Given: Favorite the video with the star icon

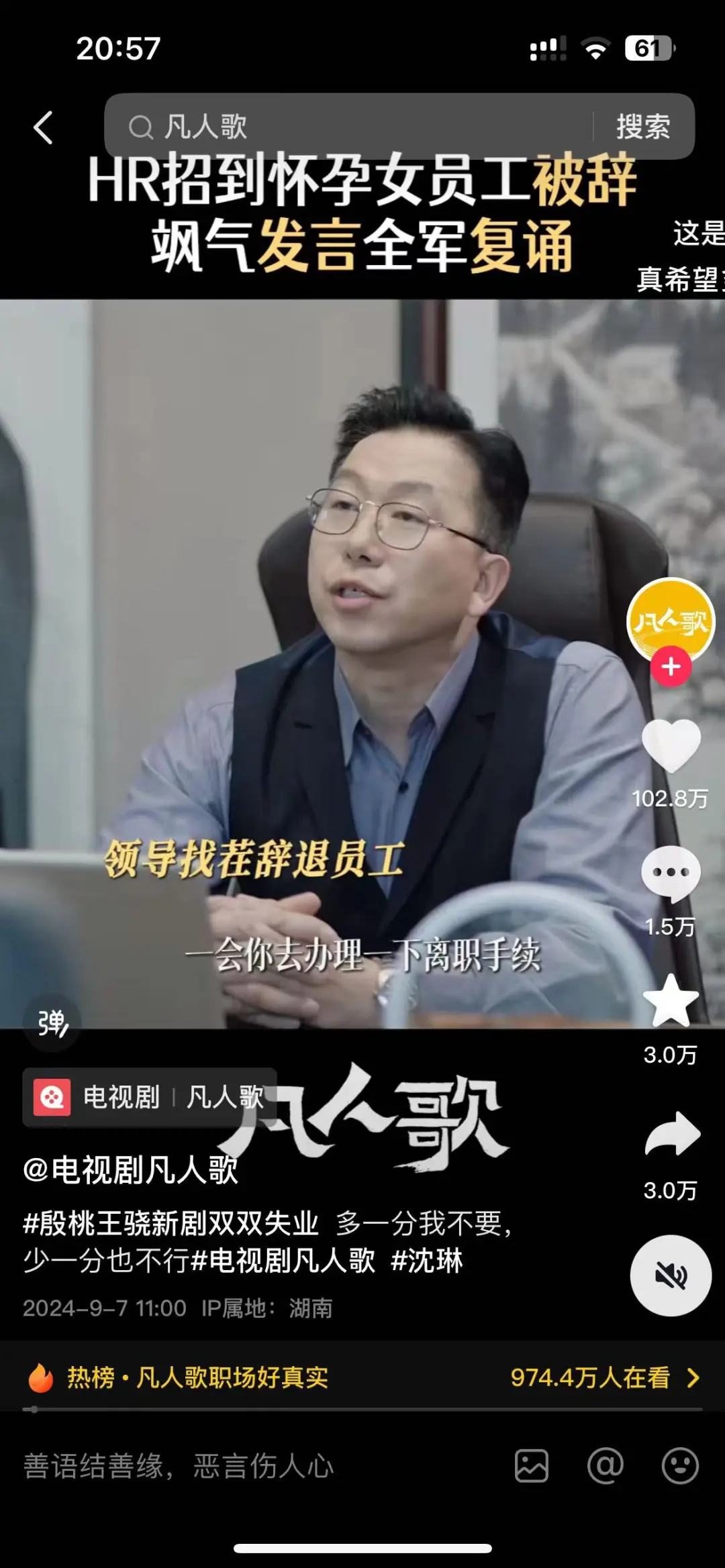Looking at the screenshot, I should coord(671,1001).
